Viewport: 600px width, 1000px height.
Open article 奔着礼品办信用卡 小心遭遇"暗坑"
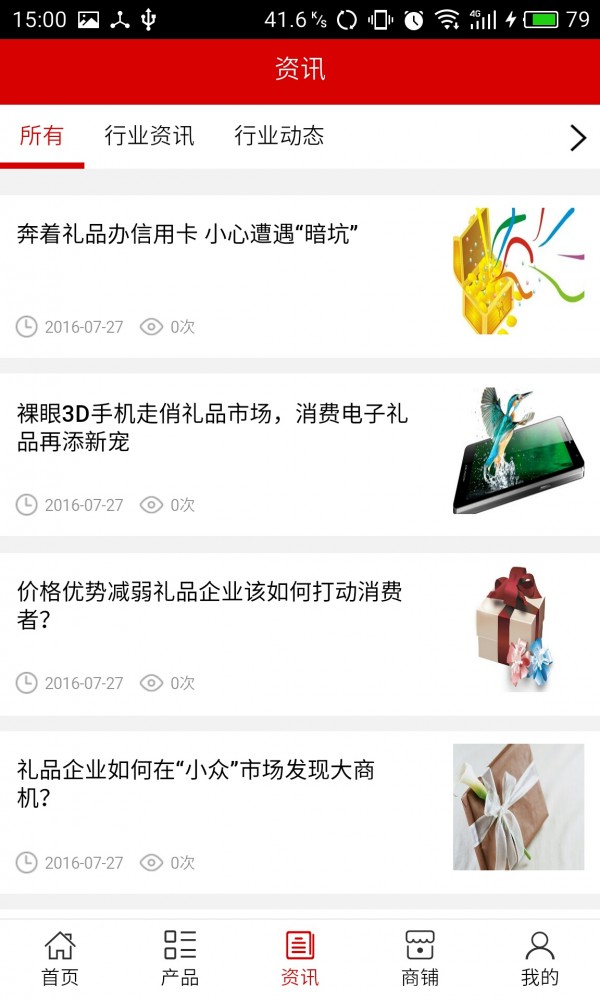tap(188, 234)
